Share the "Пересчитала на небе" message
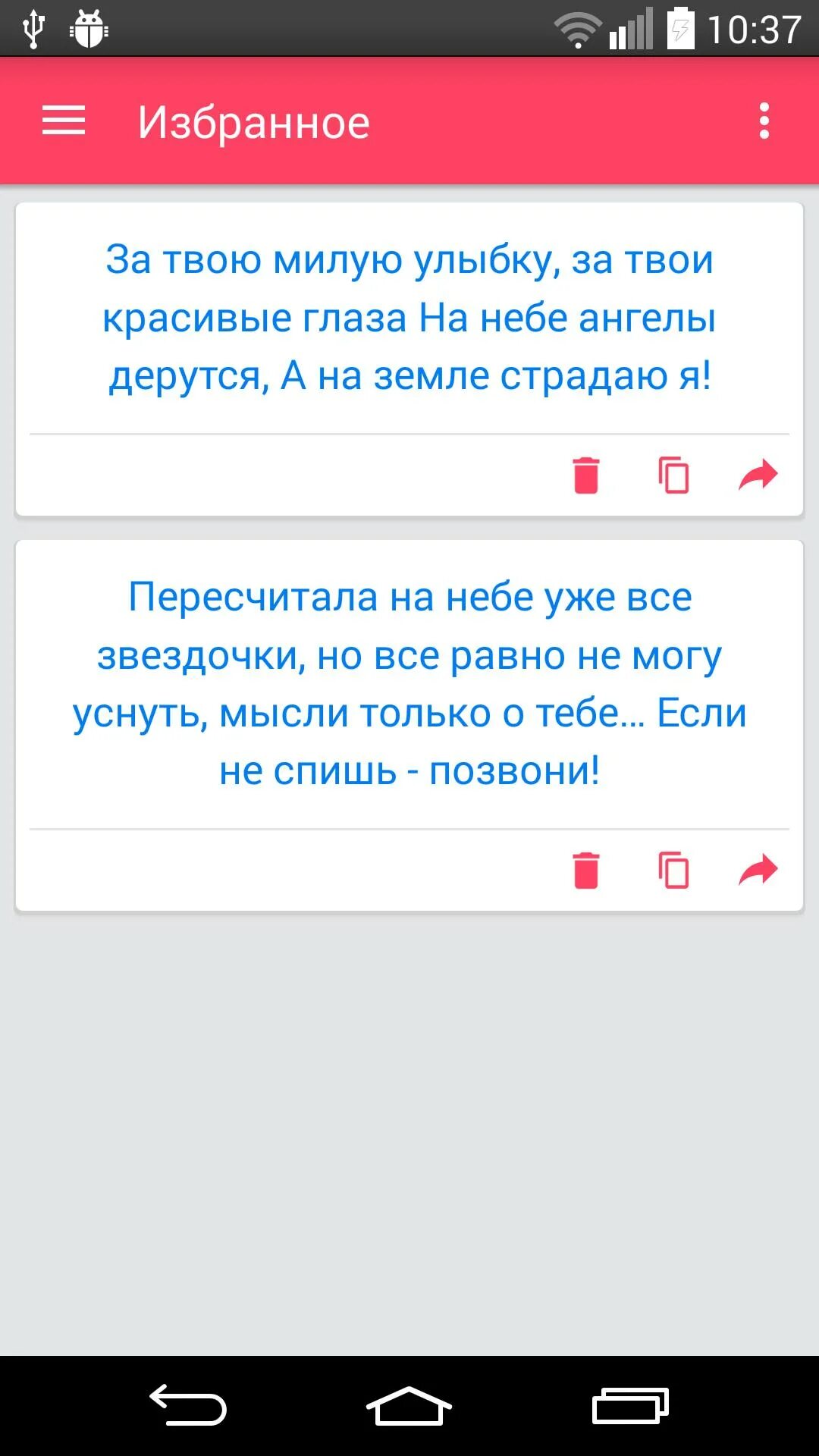This screenshot has height=1456, width=819. click(x=758, y=870)
